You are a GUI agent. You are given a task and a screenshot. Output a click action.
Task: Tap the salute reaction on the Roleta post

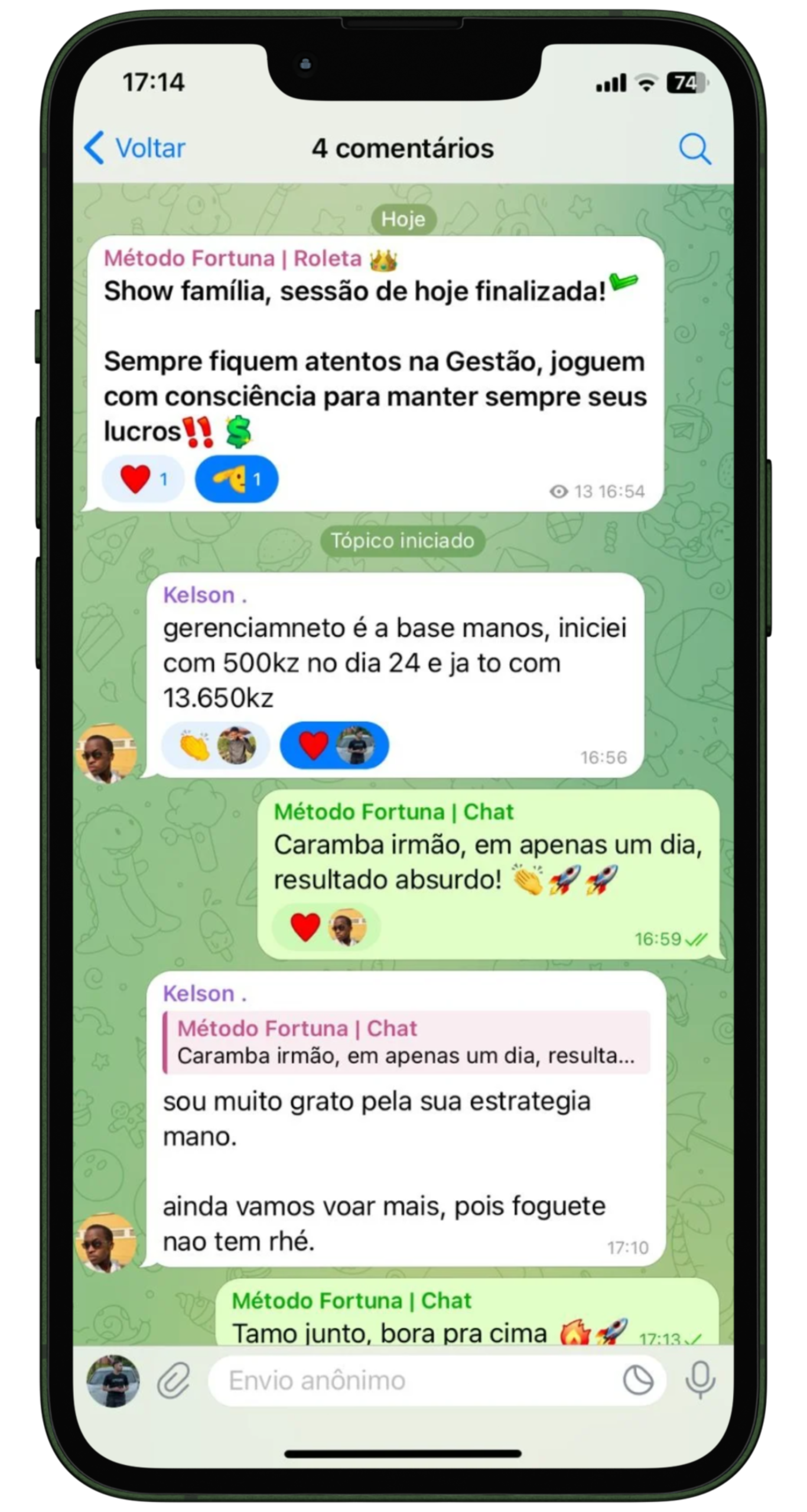pos(236,479)
